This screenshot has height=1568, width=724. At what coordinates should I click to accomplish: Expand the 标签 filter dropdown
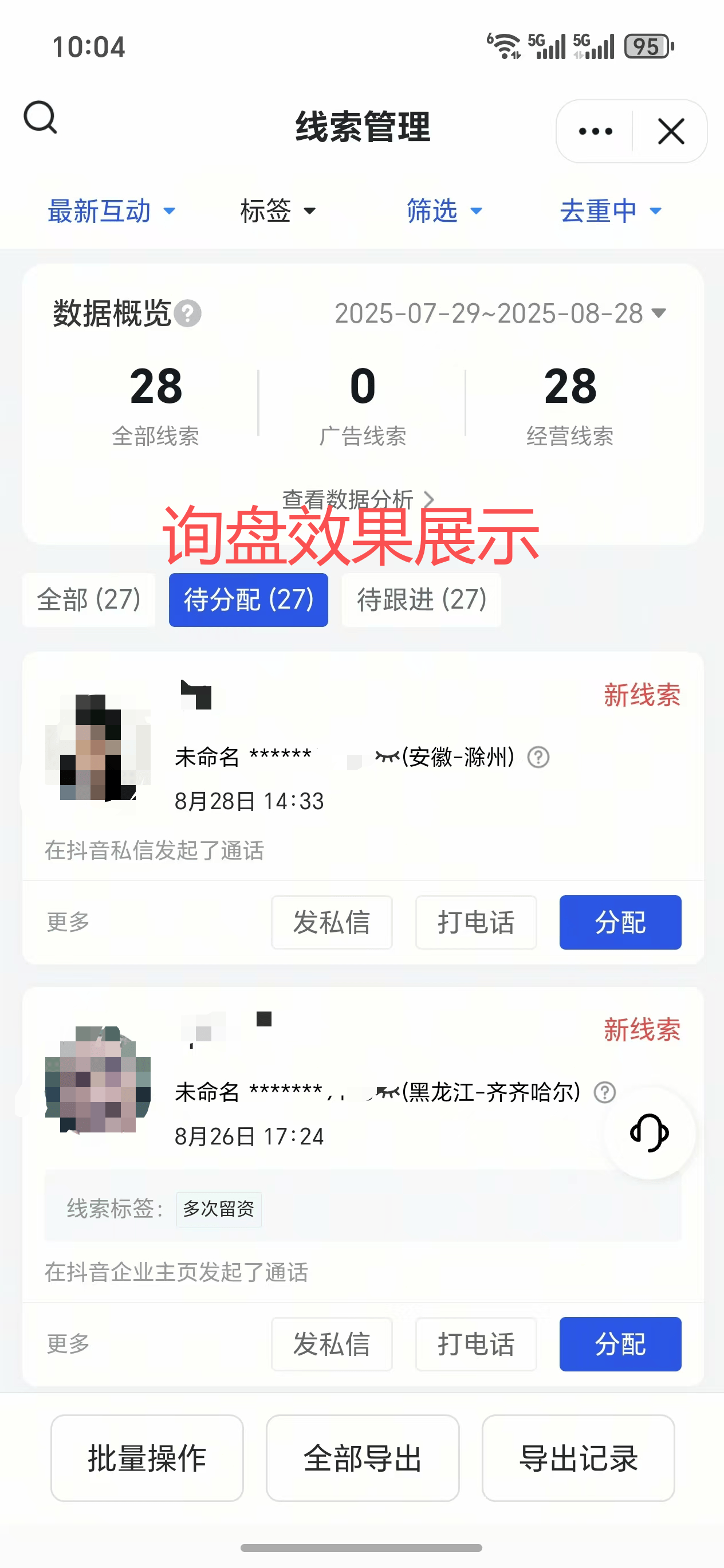click(277, 211)
